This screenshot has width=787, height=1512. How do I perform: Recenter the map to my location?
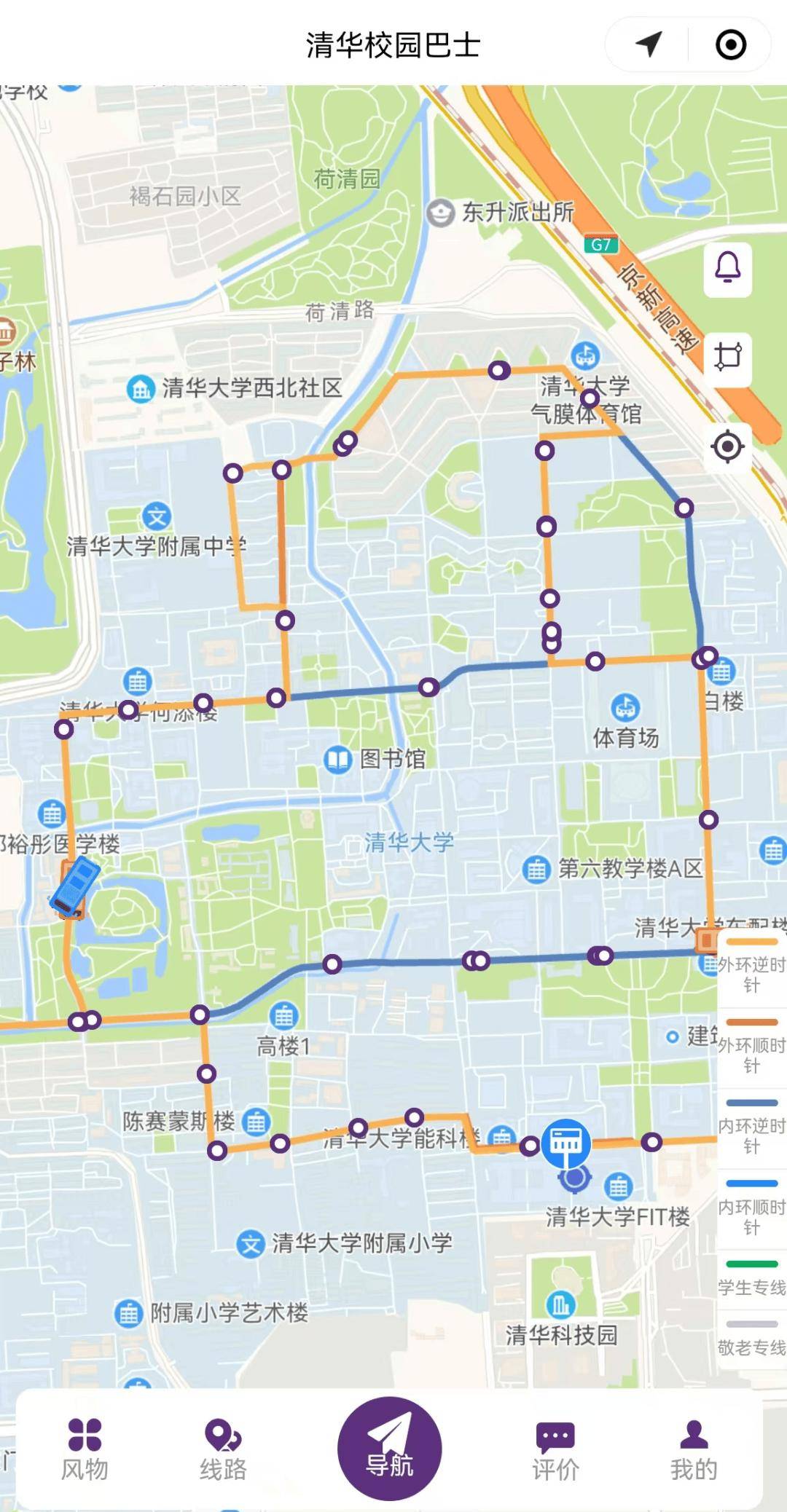click(x=727, y=446)
